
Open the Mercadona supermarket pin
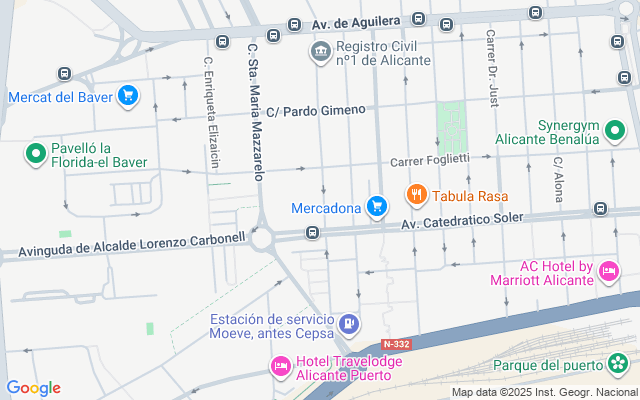pyautogui.click(x=376, y=207)
